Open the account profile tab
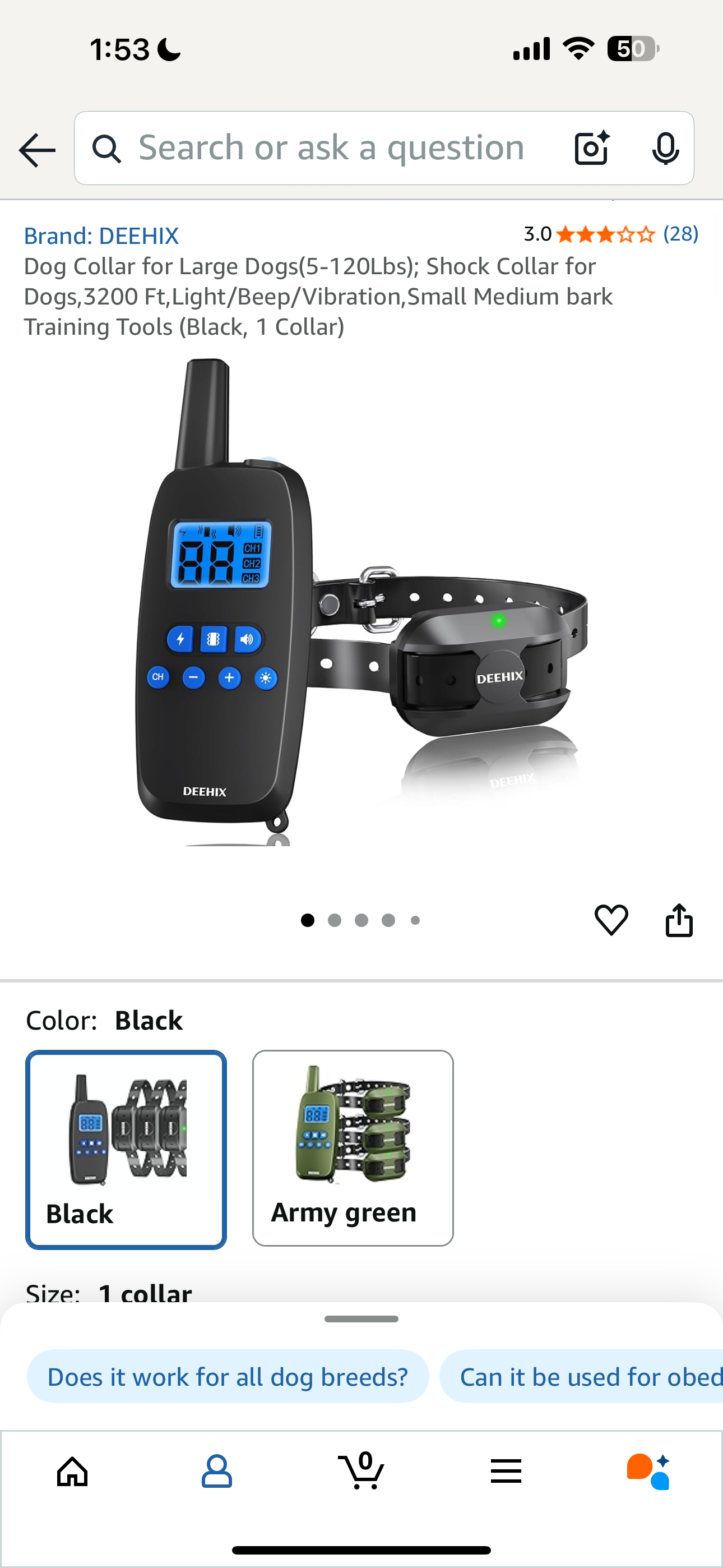This screenshot has height=1568, width=723. pos(217,1472)
